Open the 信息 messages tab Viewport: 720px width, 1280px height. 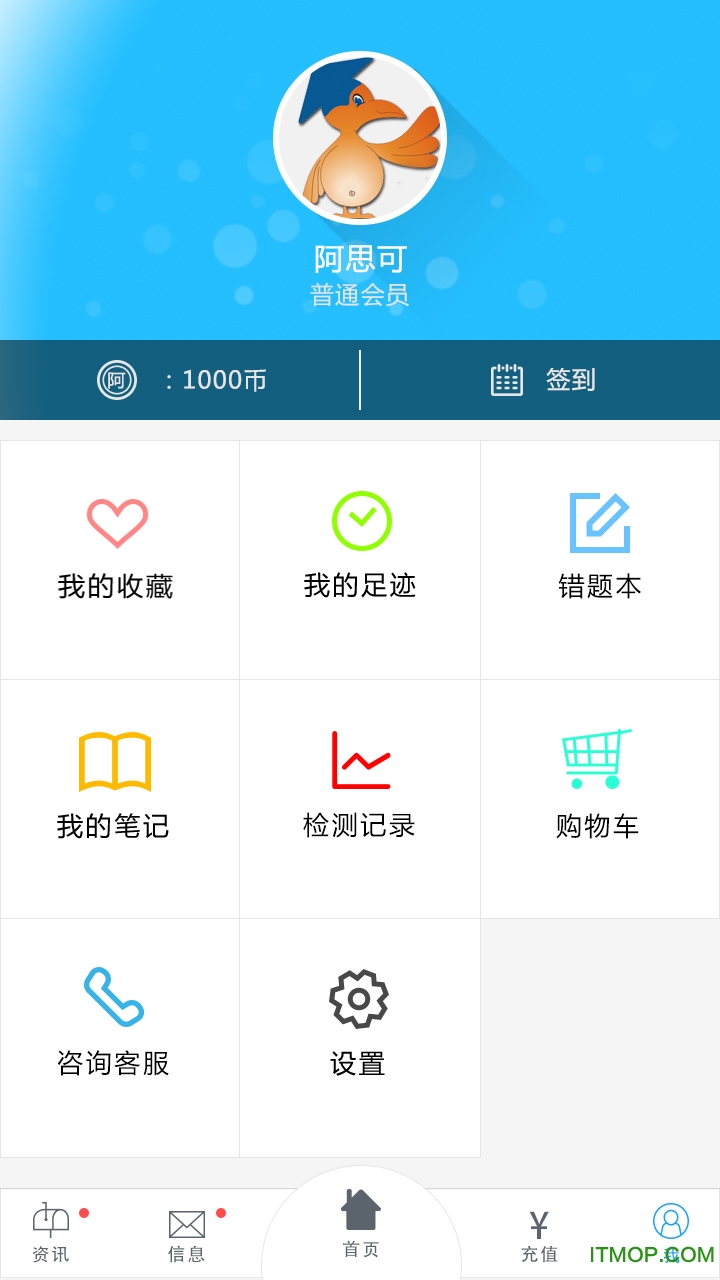pyautogui.click(x=187, y=1232)
